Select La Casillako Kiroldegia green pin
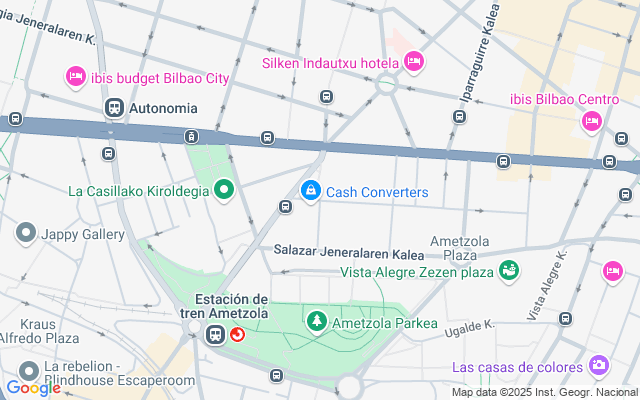The height and width of the screenshot is (400, 640). (x=224, y=190)
